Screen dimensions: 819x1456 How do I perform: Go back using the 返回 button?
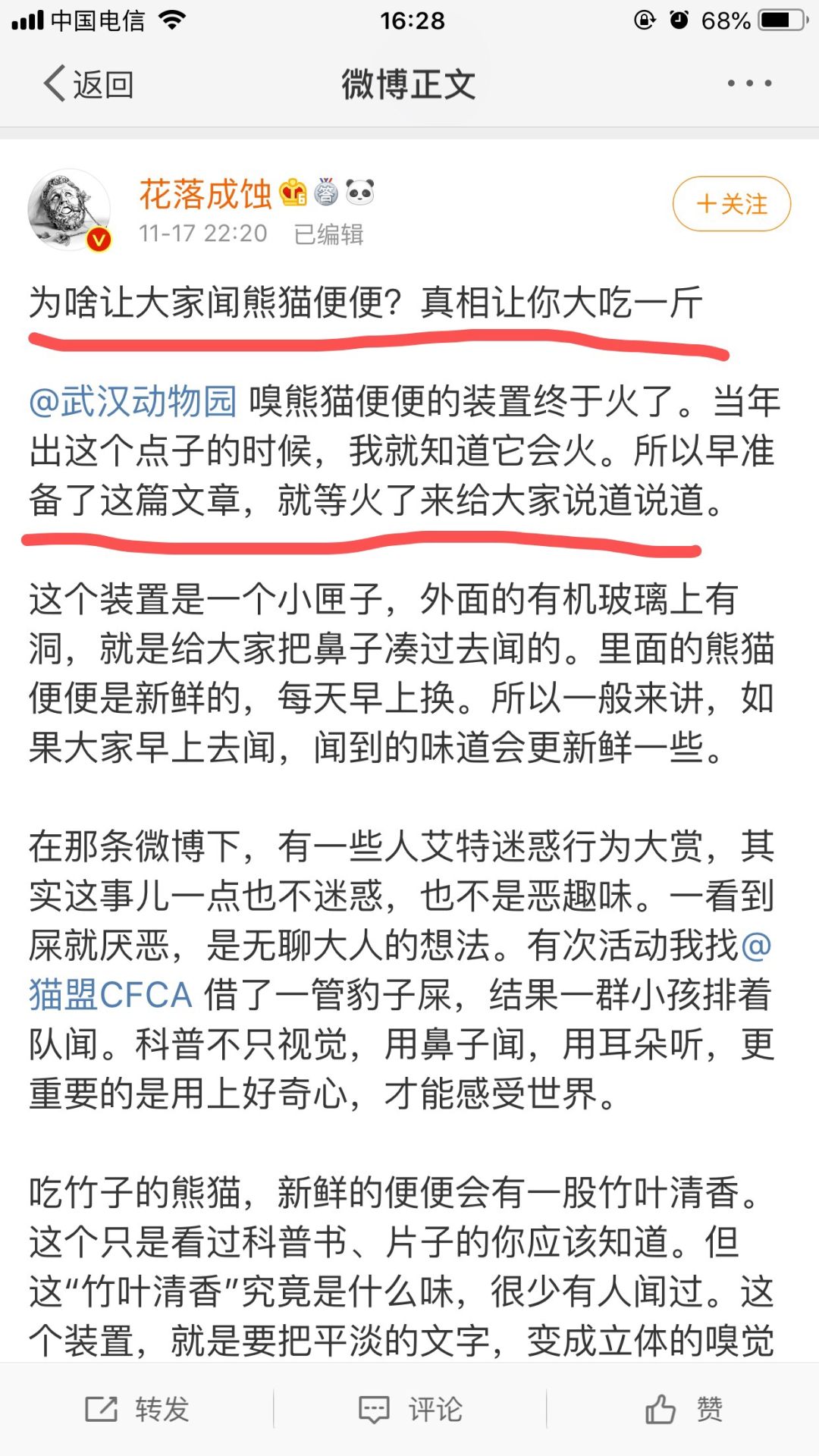tap(89, 83)
